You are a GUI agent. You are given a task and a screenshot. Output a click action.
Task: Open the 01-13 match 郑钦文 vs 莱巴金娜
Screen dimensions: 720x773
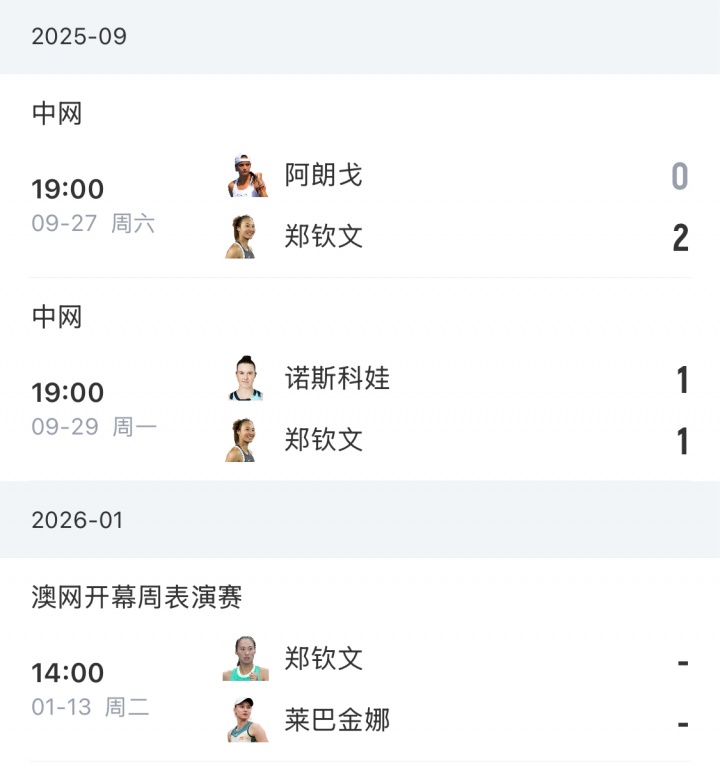[x=360, y=689]
